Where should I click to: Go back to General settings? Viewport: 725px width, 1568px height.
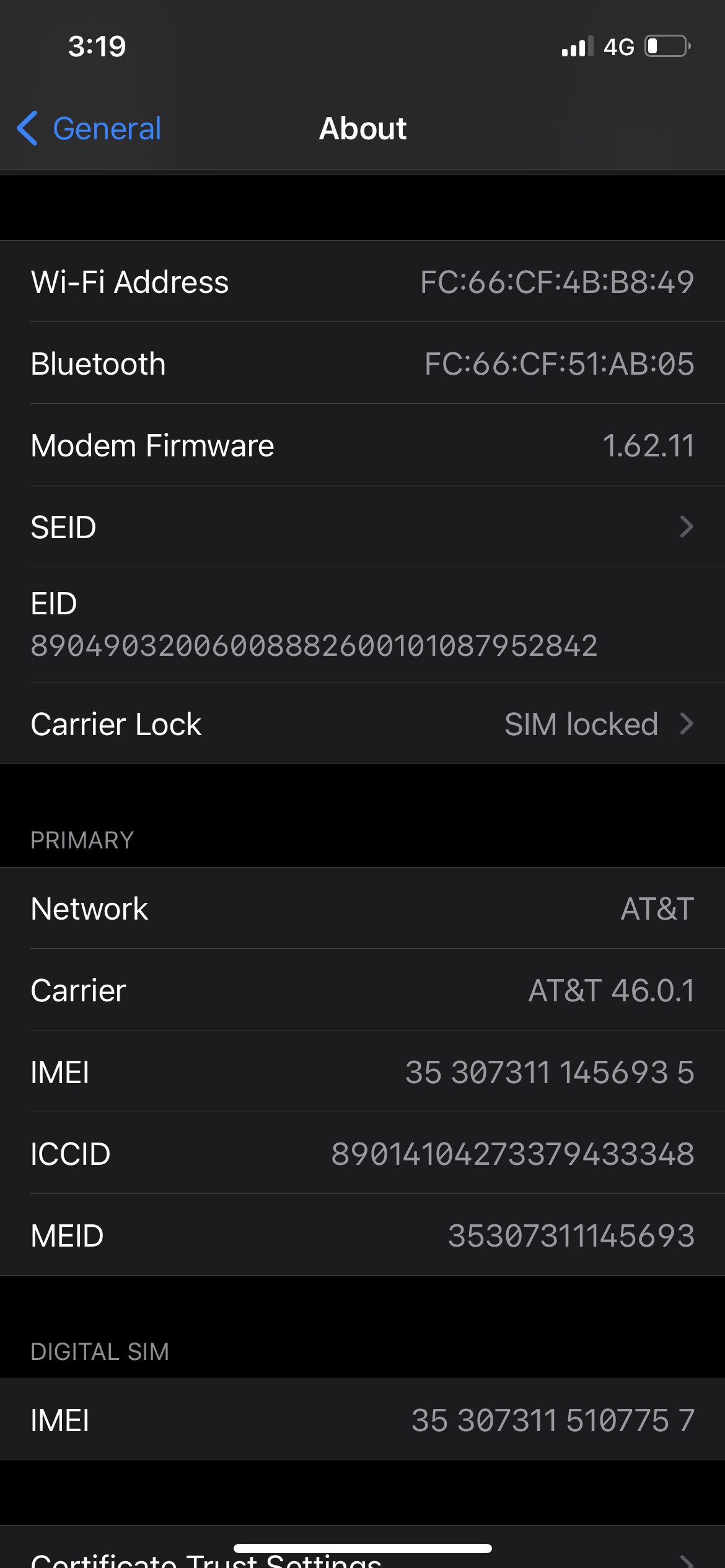point(90,129)
